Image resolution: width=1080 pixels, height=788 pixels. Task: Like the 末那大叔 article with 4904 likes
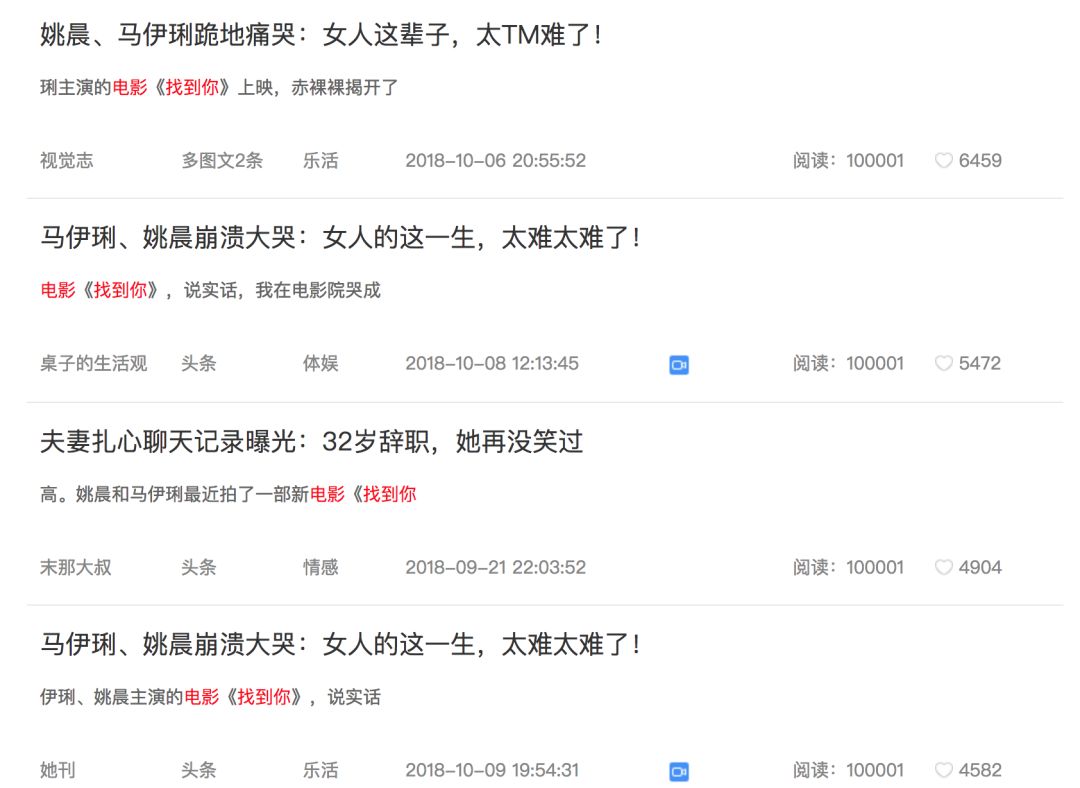[x=943, y=568]
